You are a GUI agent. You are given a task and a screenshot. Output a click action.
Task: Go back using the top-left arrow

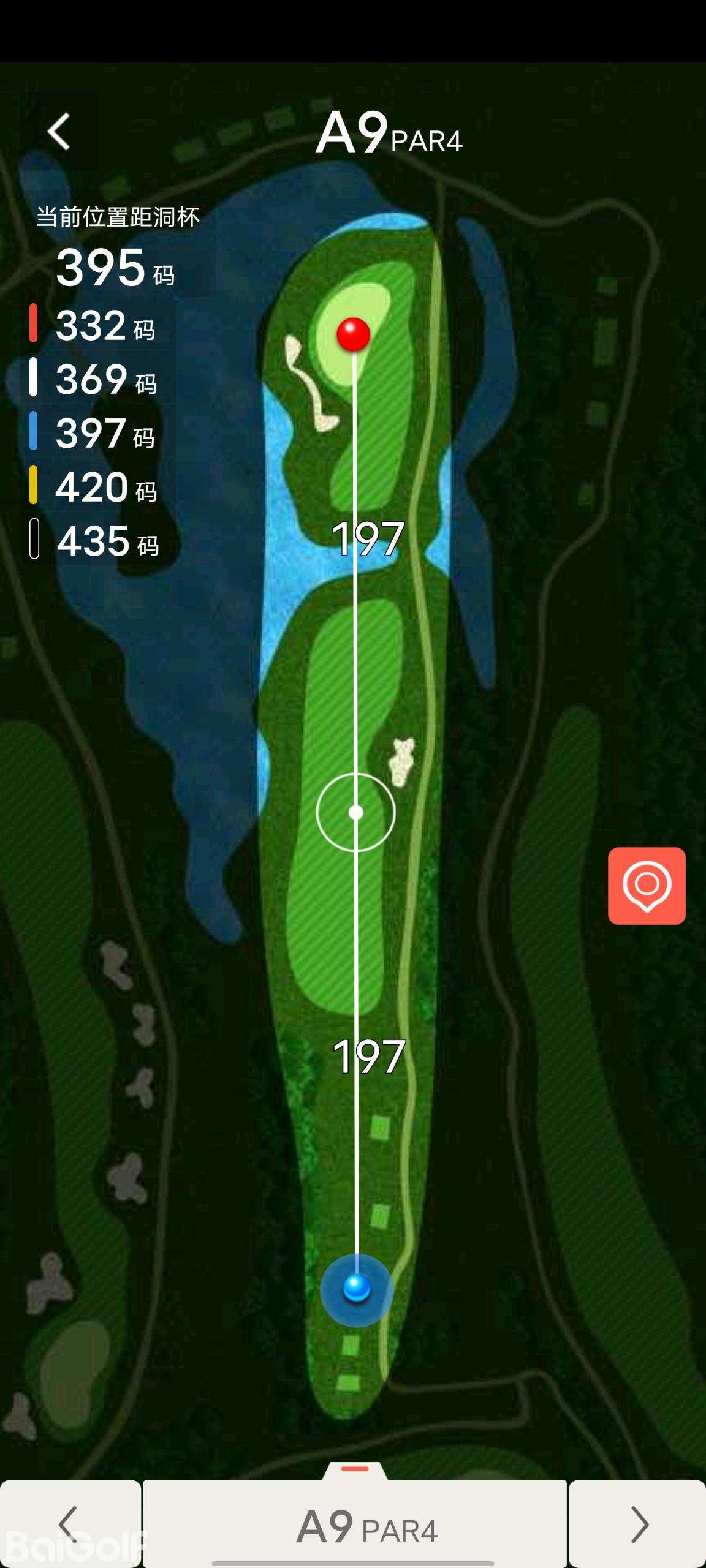pyautogui.click(x=59, y=132)
